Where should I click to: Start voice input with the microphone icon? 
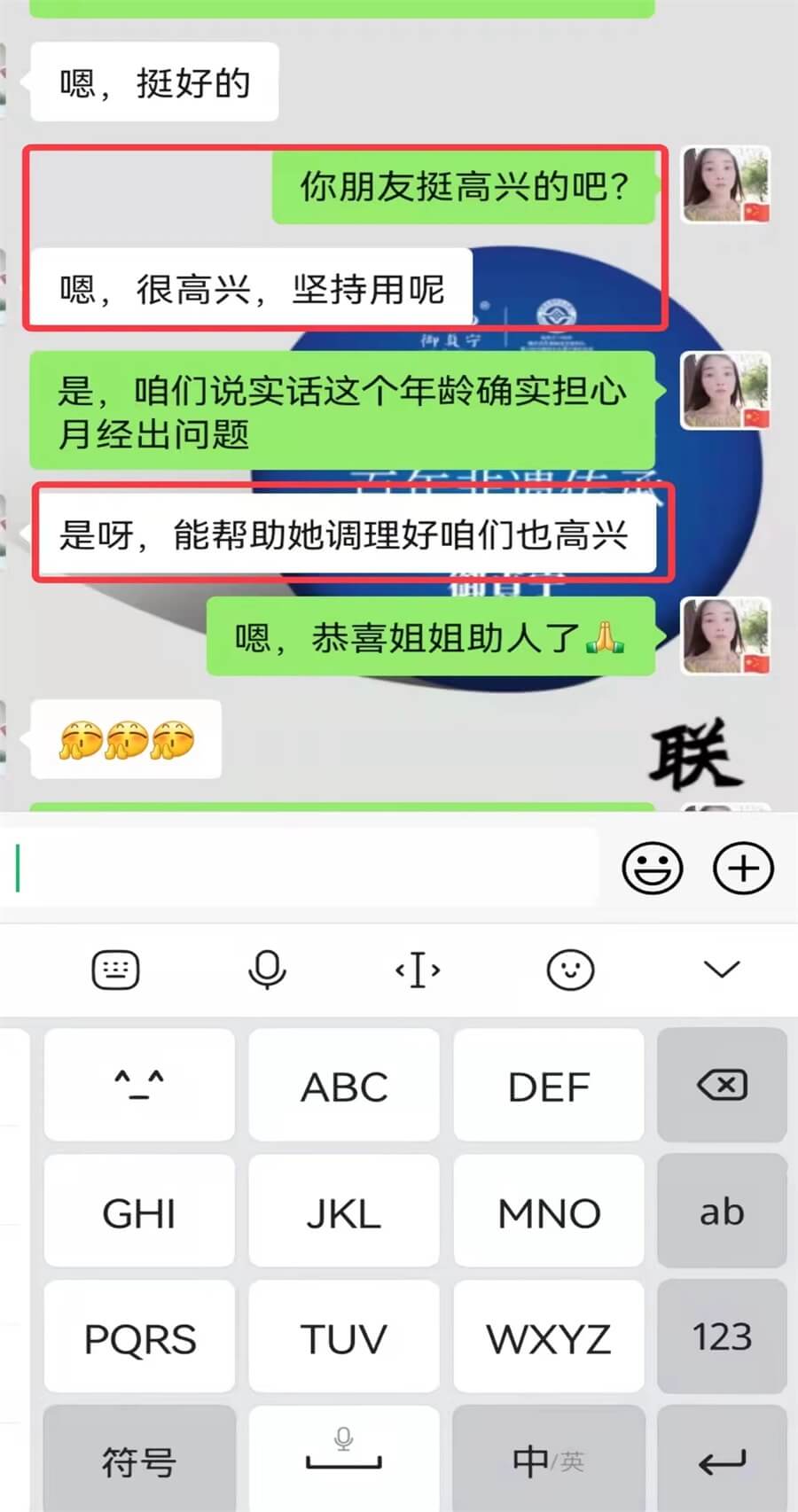[x=267, y=970]
